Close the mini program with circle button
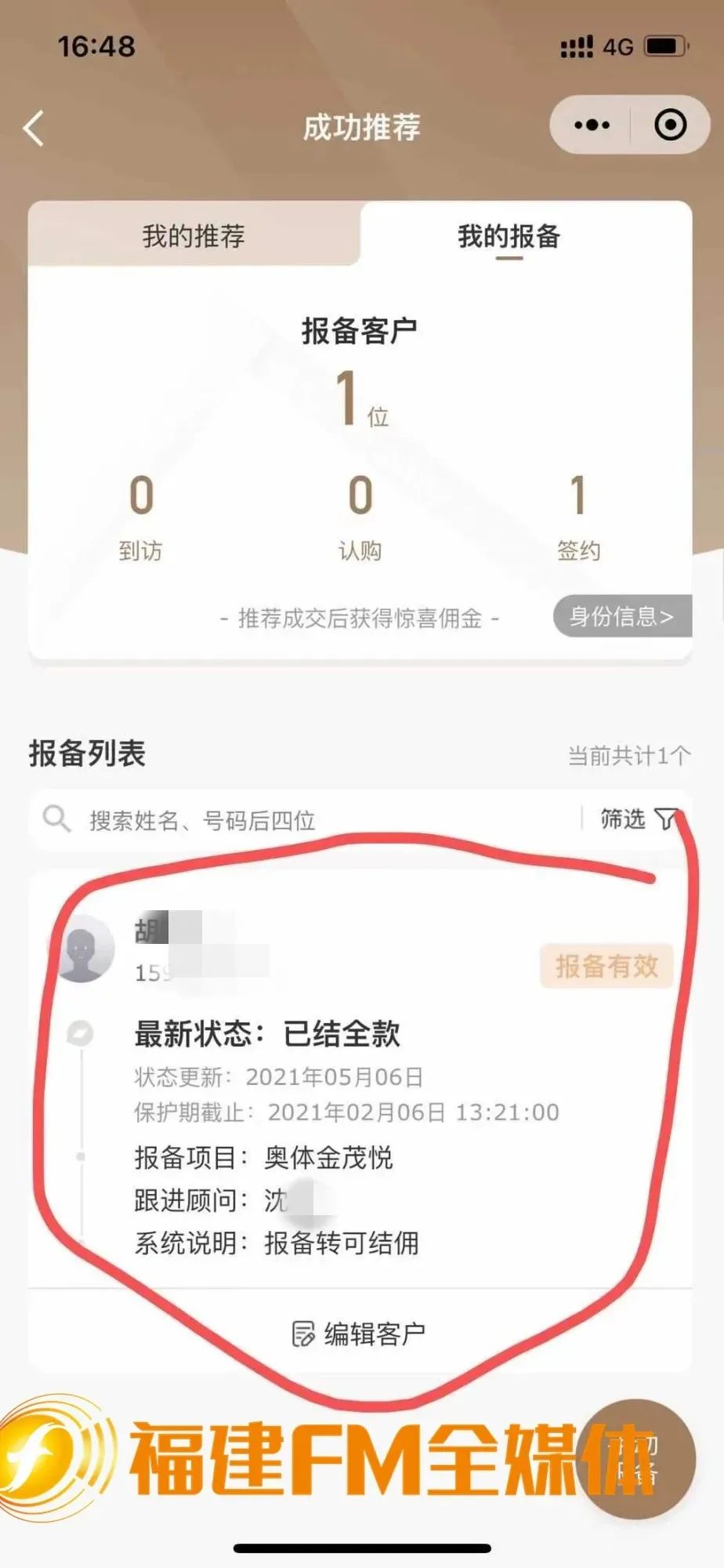The image size is (724, 1568). click(670, 125)
